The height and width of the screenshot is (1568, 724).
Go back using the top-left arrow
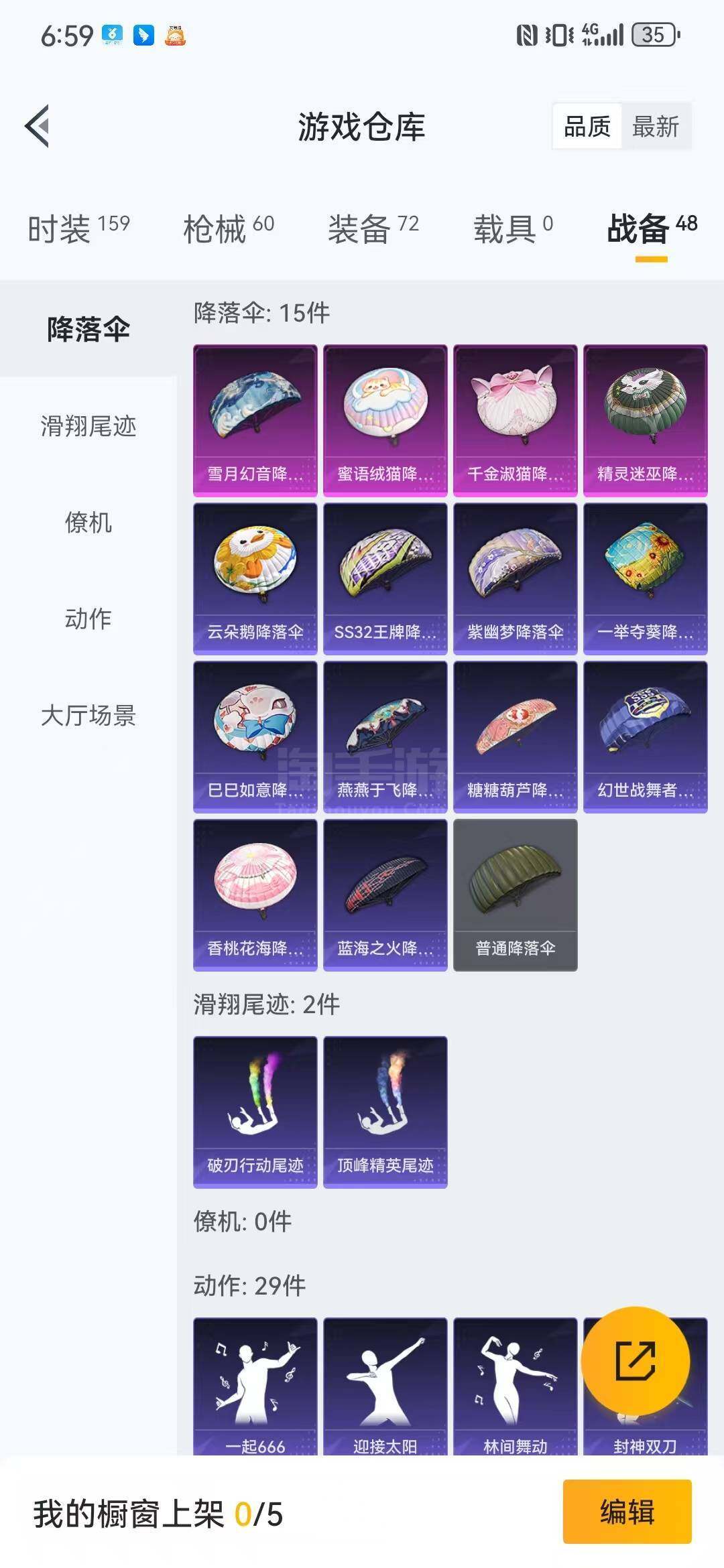tap(38, 126)
